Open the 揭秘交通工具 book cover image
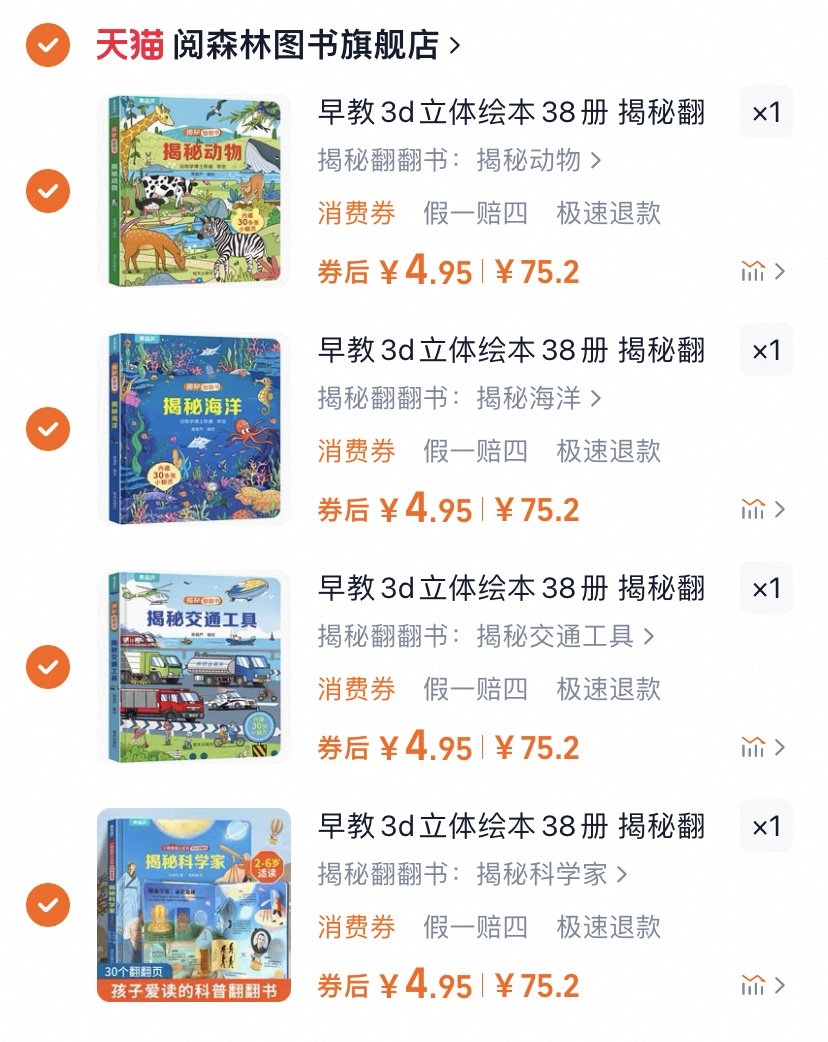 pyautogui.click(x=194, y=667)
